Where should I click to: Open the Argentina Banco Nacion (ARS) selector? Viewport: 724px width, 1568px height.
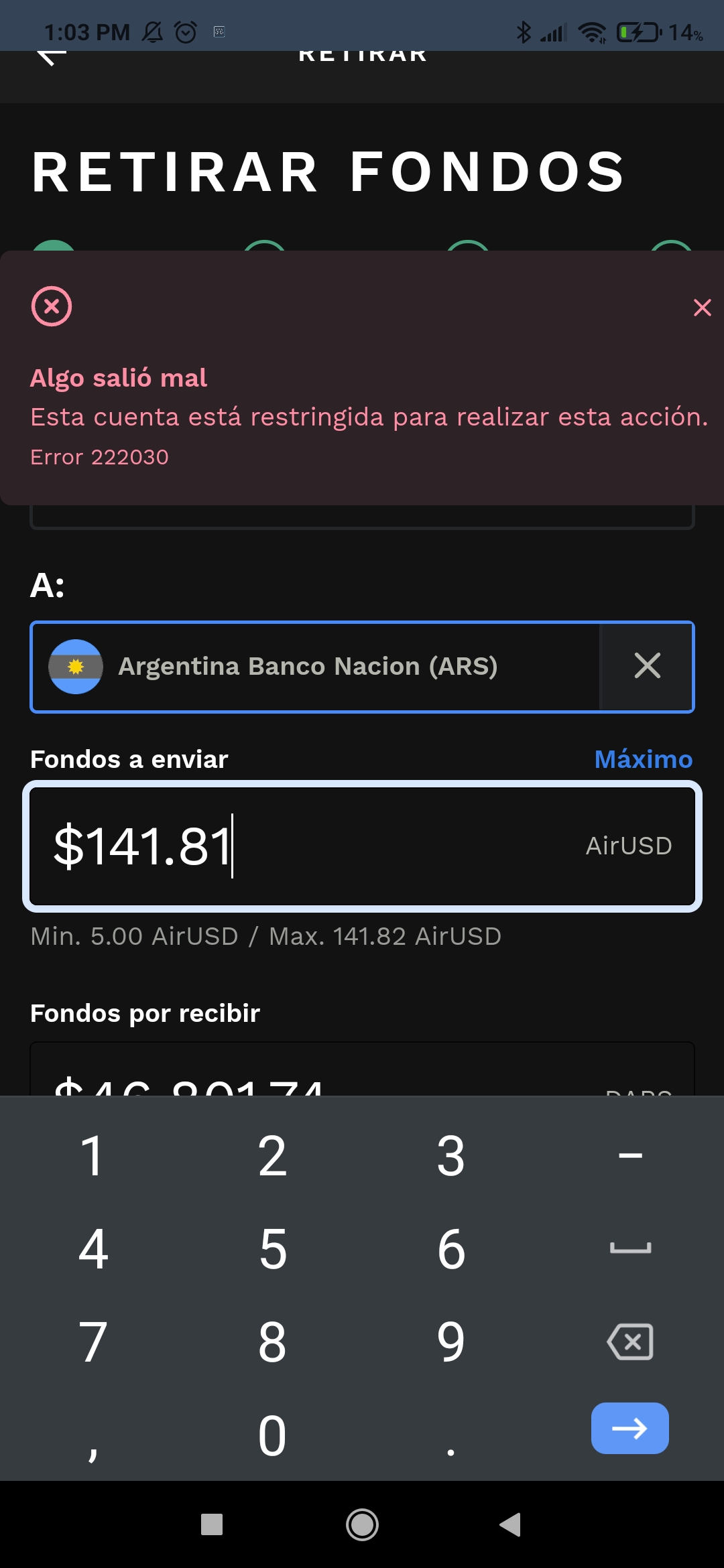(315, 667)
